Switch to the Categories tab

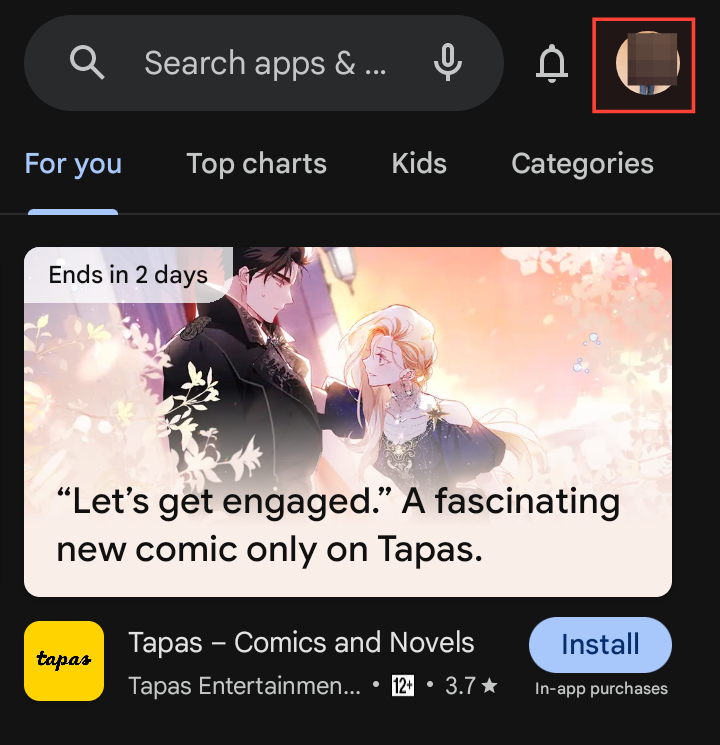tap(582, 164)
